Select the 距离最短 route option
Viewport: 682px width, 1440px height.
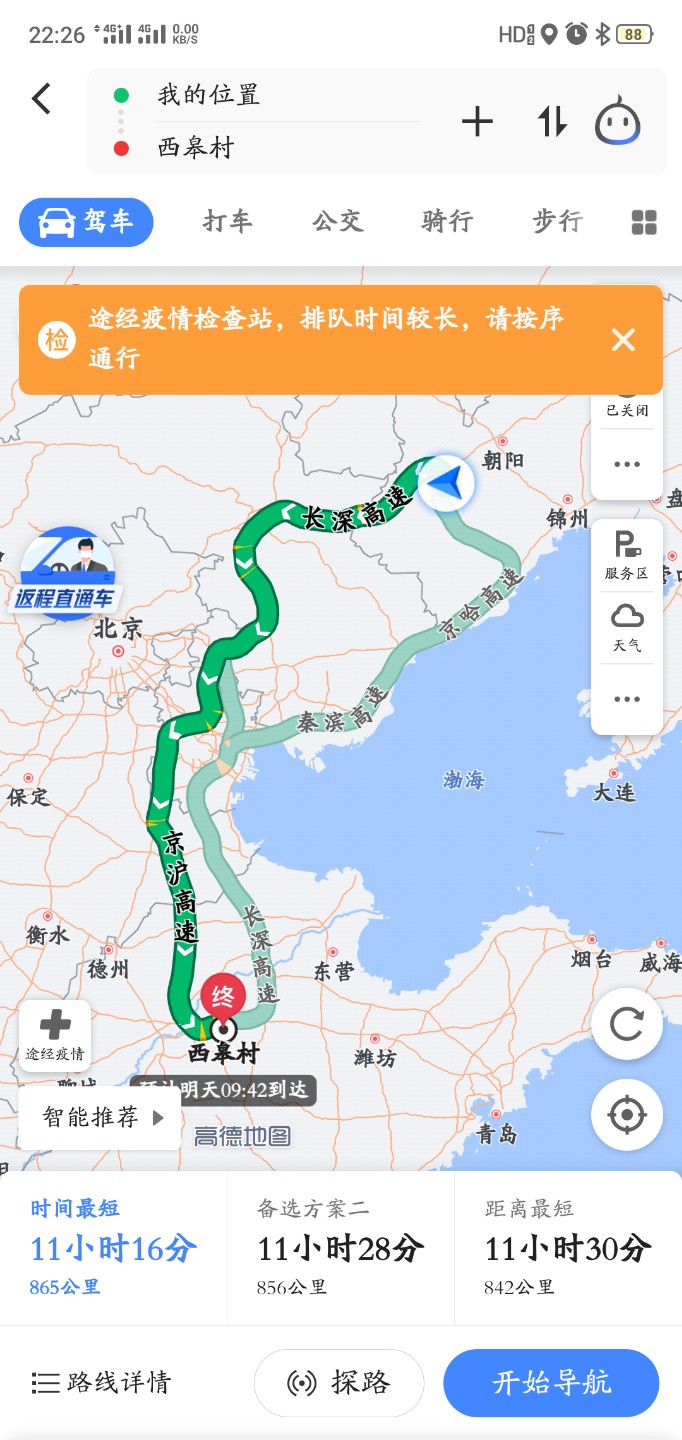pyautogui.click(x=568, y=1247)
